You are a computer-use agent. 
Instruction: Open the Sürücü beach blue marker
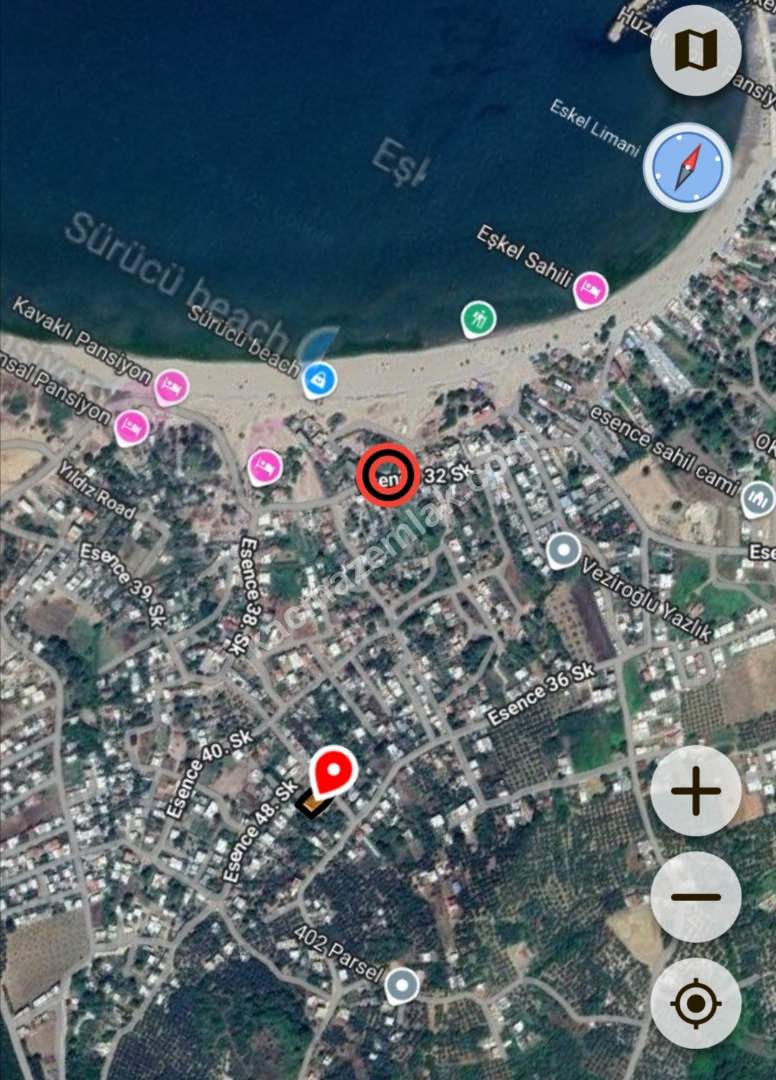point(320,378)
